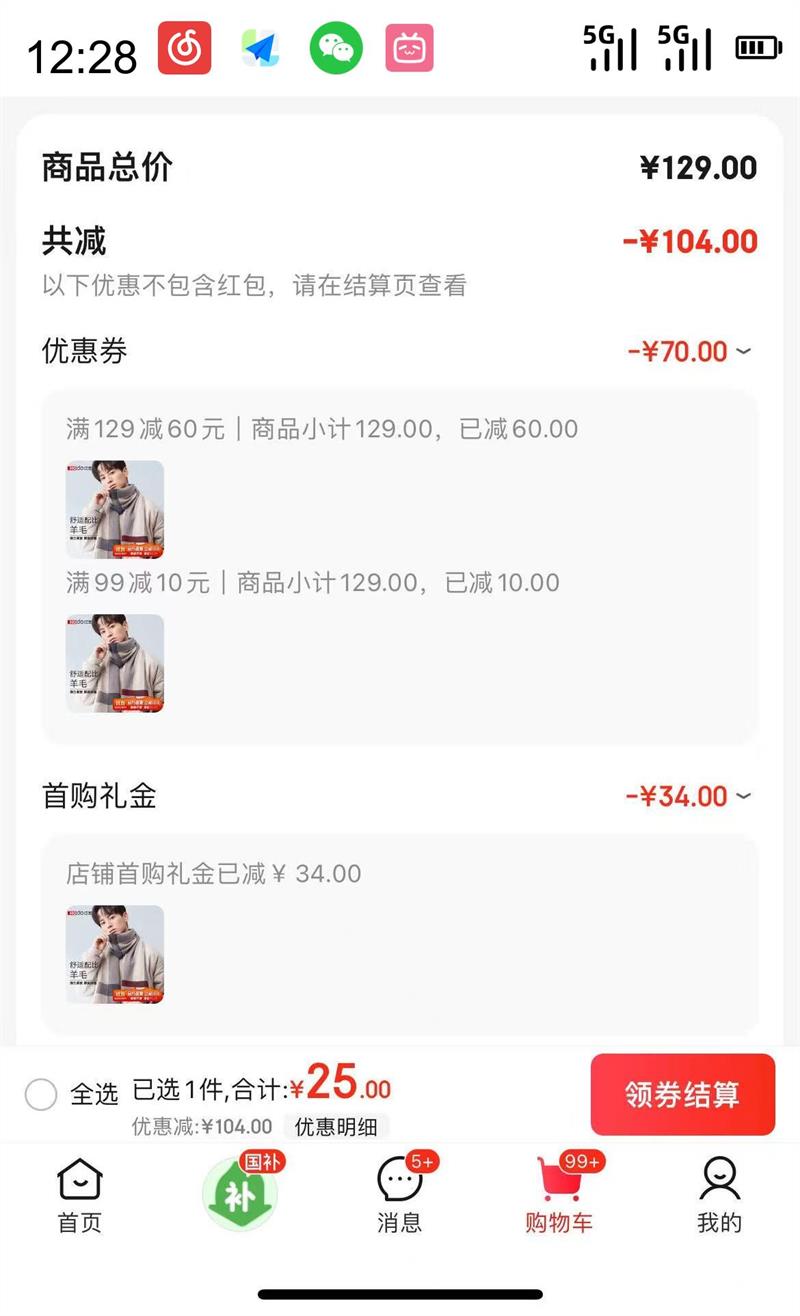Open scarf product under 满129减60元 coupon
The height and width of the screenshot is (1316, 800).
point(115,509)
